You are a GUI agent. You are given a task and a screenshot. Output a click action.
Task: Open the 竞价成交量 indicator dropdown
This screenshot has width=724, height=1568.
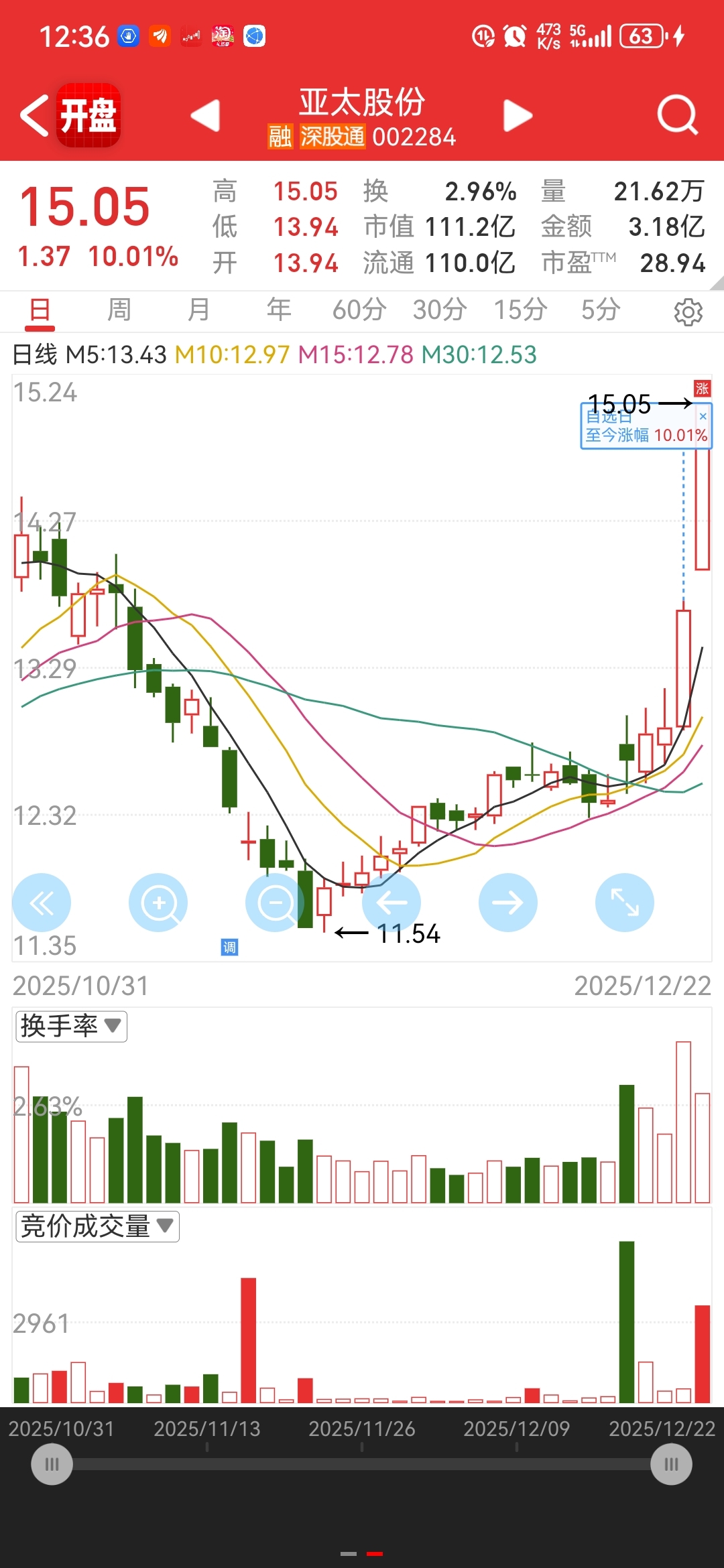click(x=97, y=1226)
